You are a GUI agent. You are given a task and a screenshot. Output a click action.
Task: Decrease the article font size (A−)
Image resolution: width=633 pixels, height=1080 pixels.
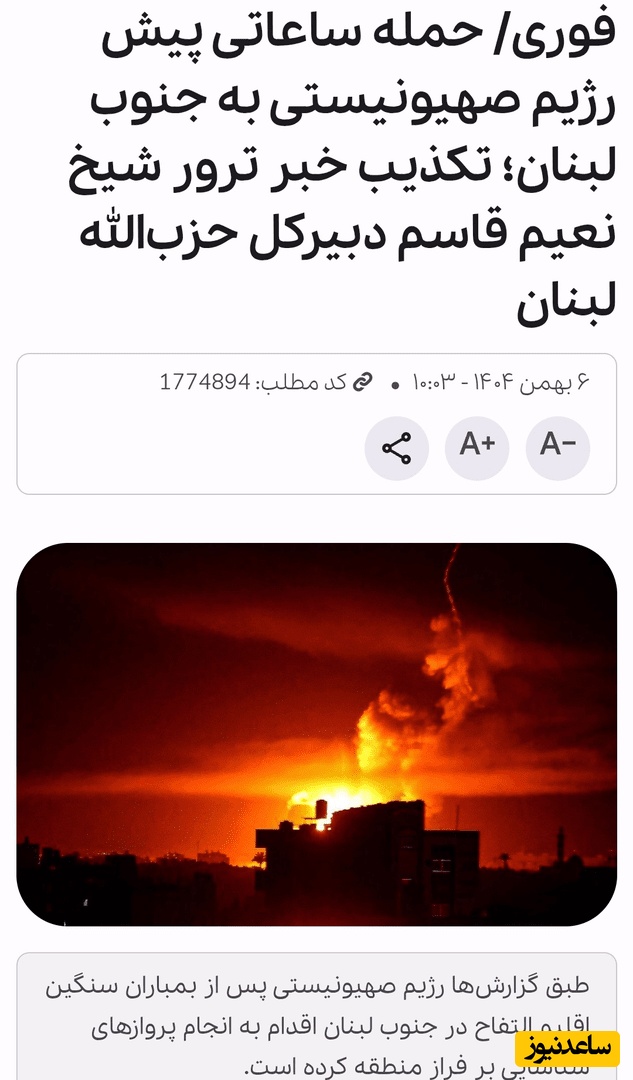[557, 446]
